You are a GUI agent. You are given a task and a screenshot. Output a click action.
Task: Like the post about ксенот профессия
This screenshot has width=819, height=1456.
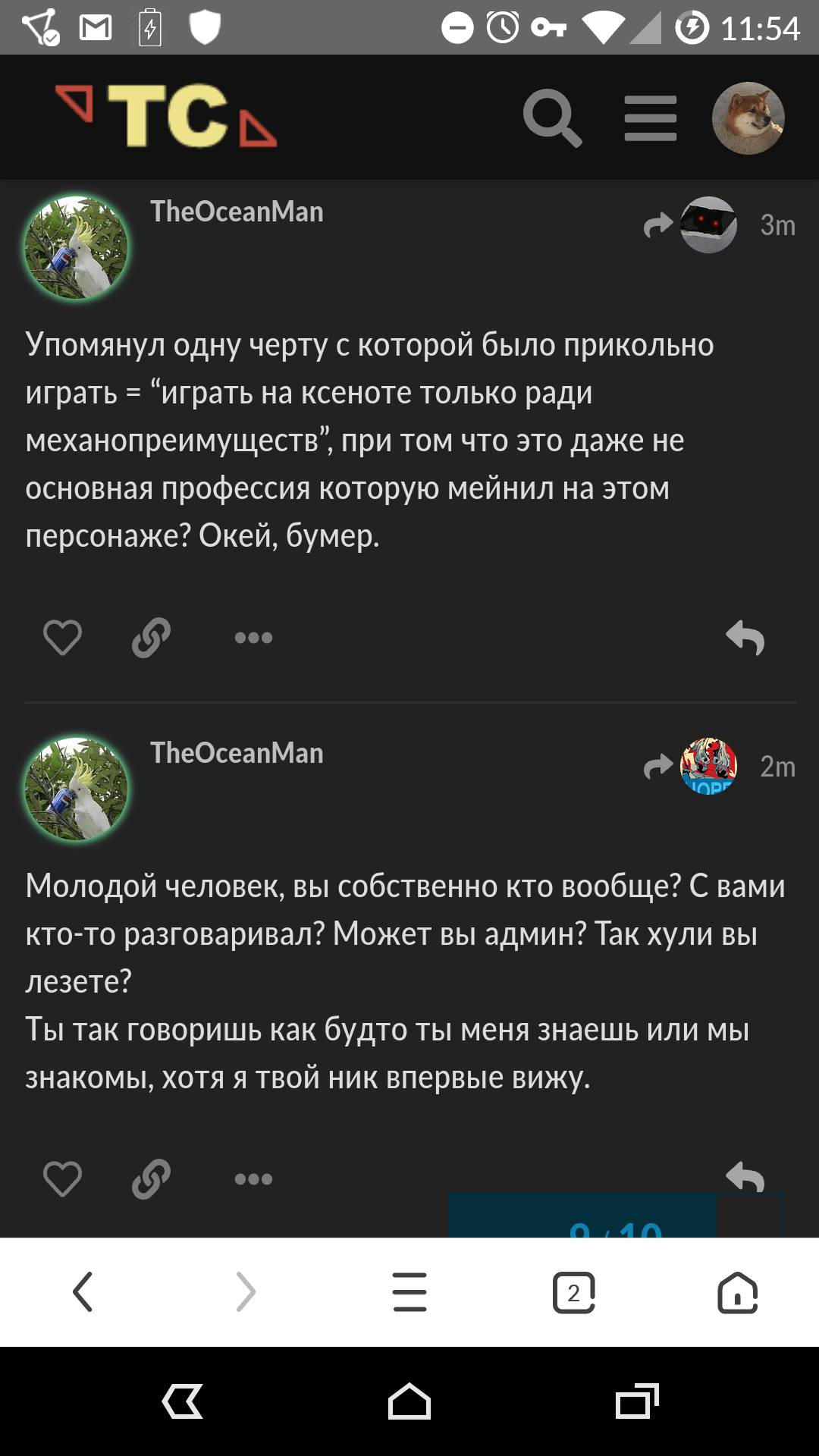(x=62, y=637)
